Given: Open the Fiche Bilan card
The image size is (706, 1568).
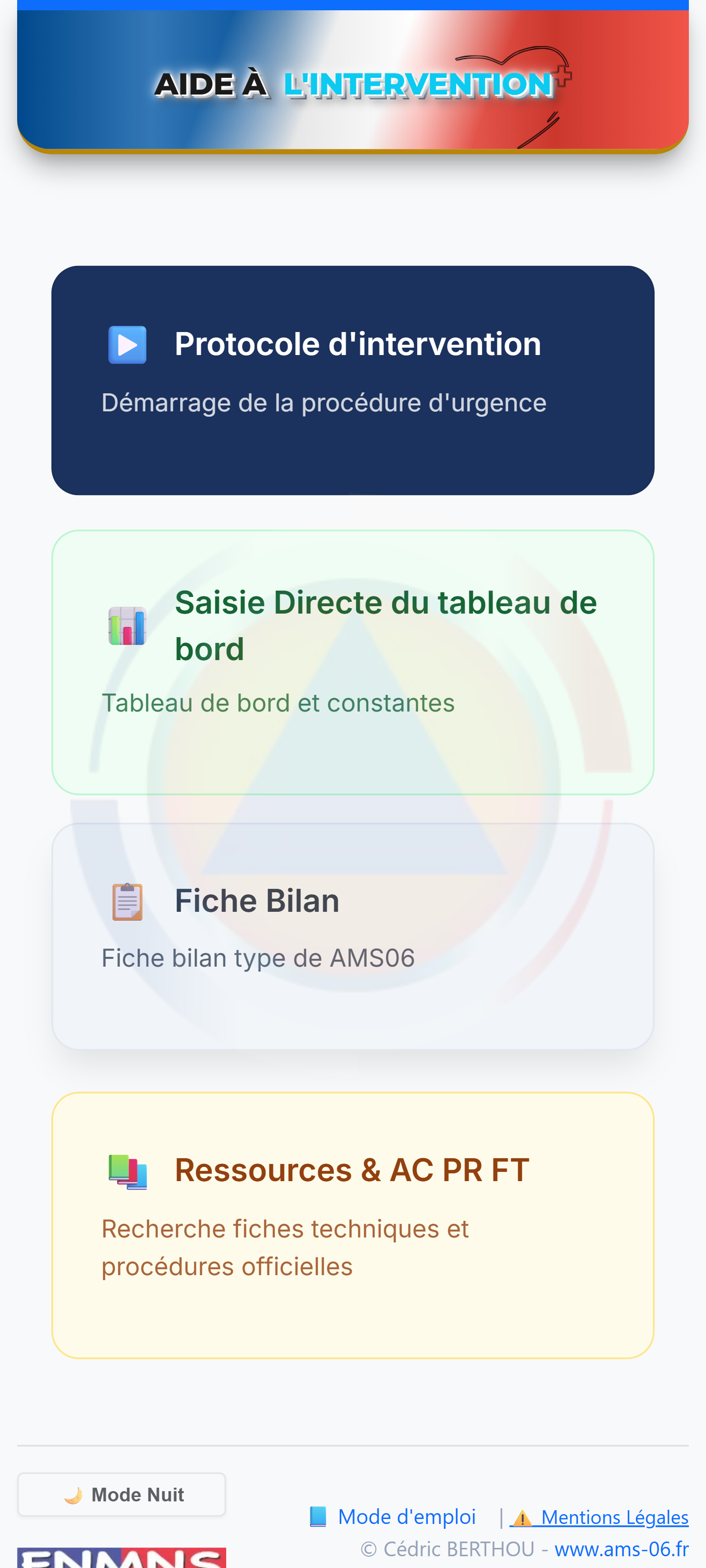Looking at the screenshot, I should coord(353,936).
